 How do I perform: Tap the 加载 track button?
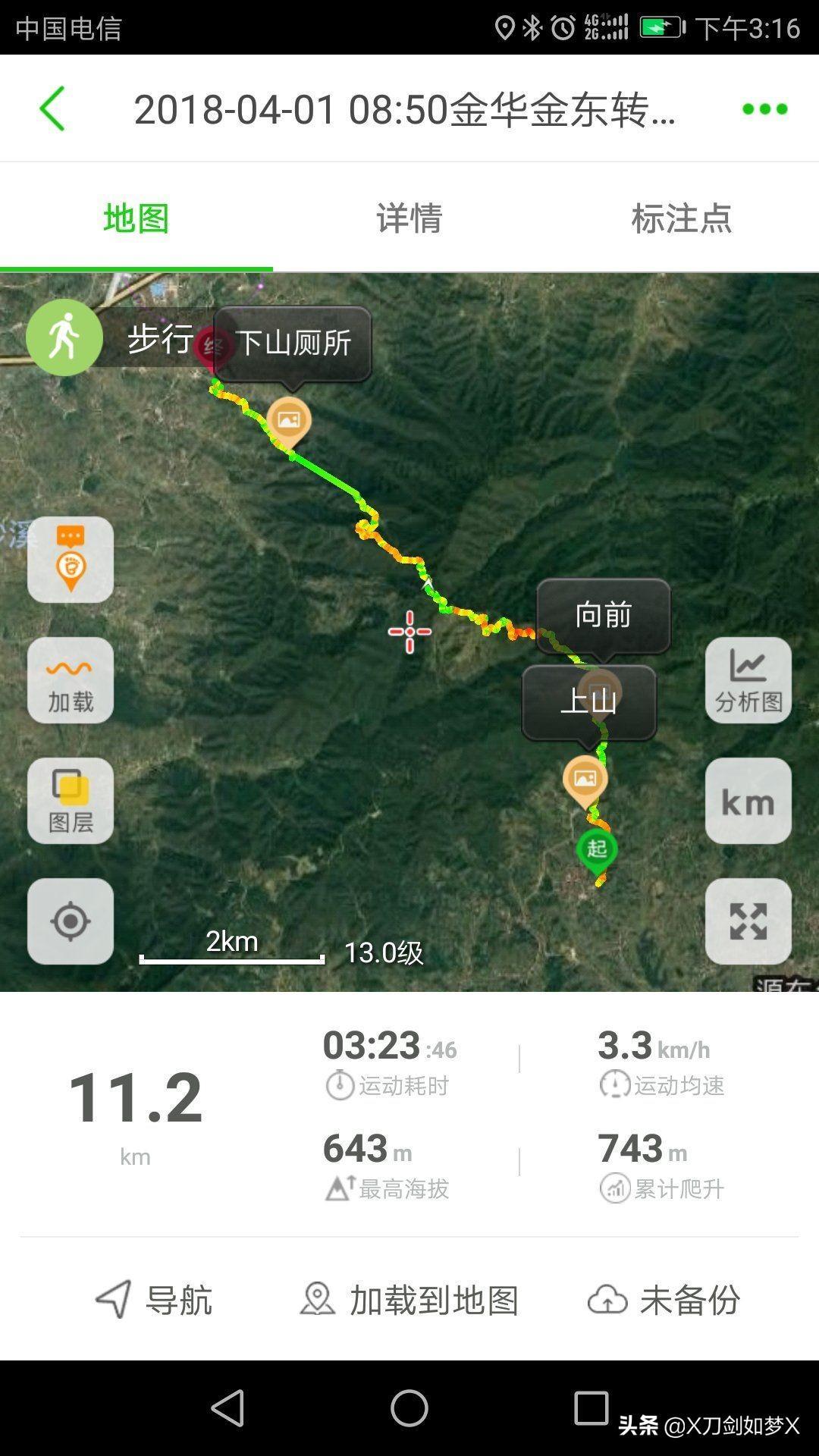[71, 680]
